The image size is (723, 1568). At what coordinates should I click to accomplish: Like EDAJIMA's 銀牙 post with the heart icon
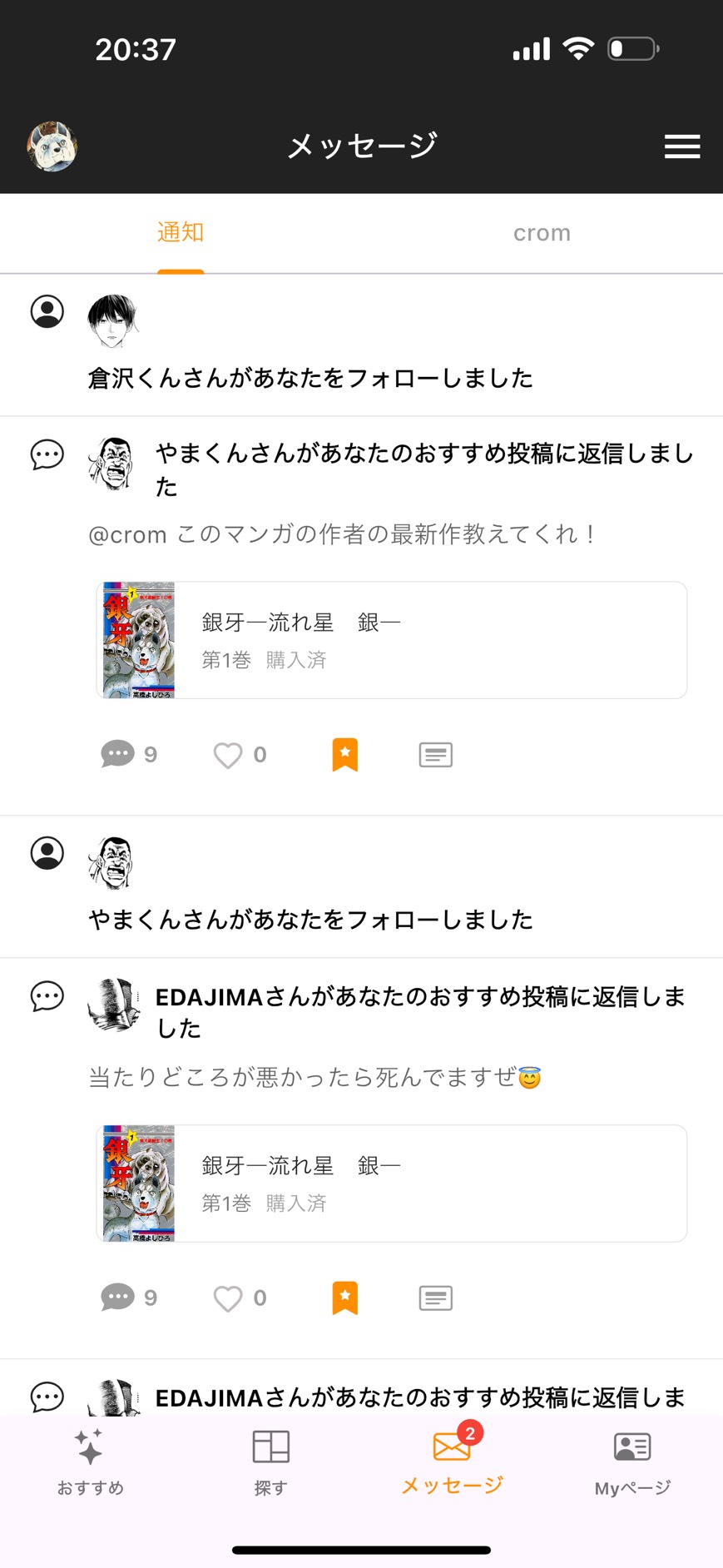[x=227, y=1297]
